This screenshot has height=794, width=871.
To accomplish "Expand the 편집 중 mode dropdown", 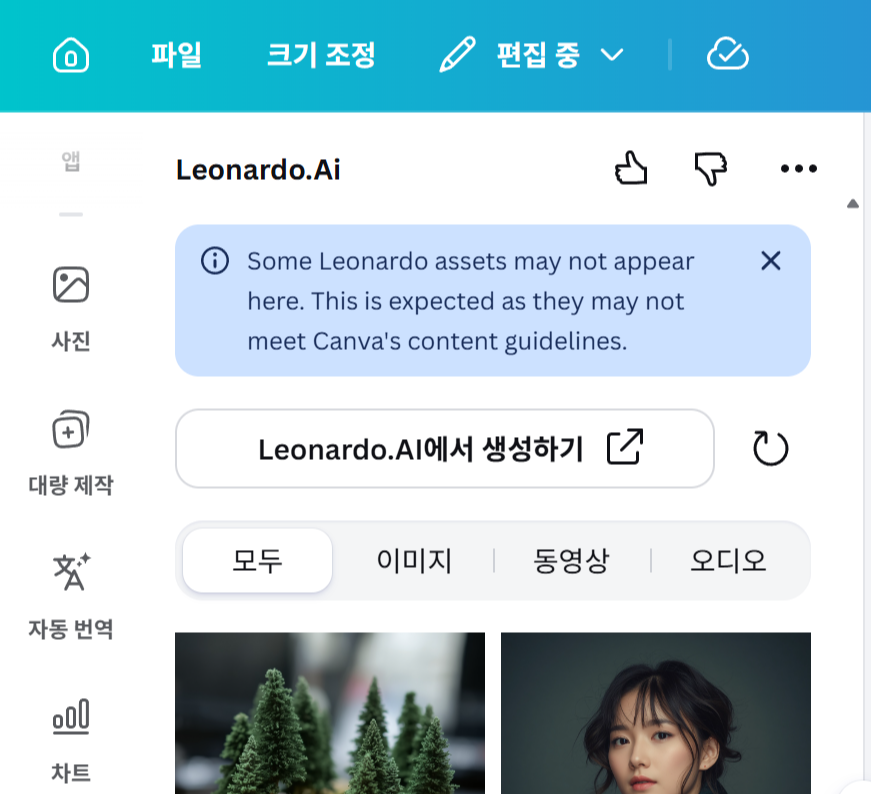I will (x=532, y=55).
